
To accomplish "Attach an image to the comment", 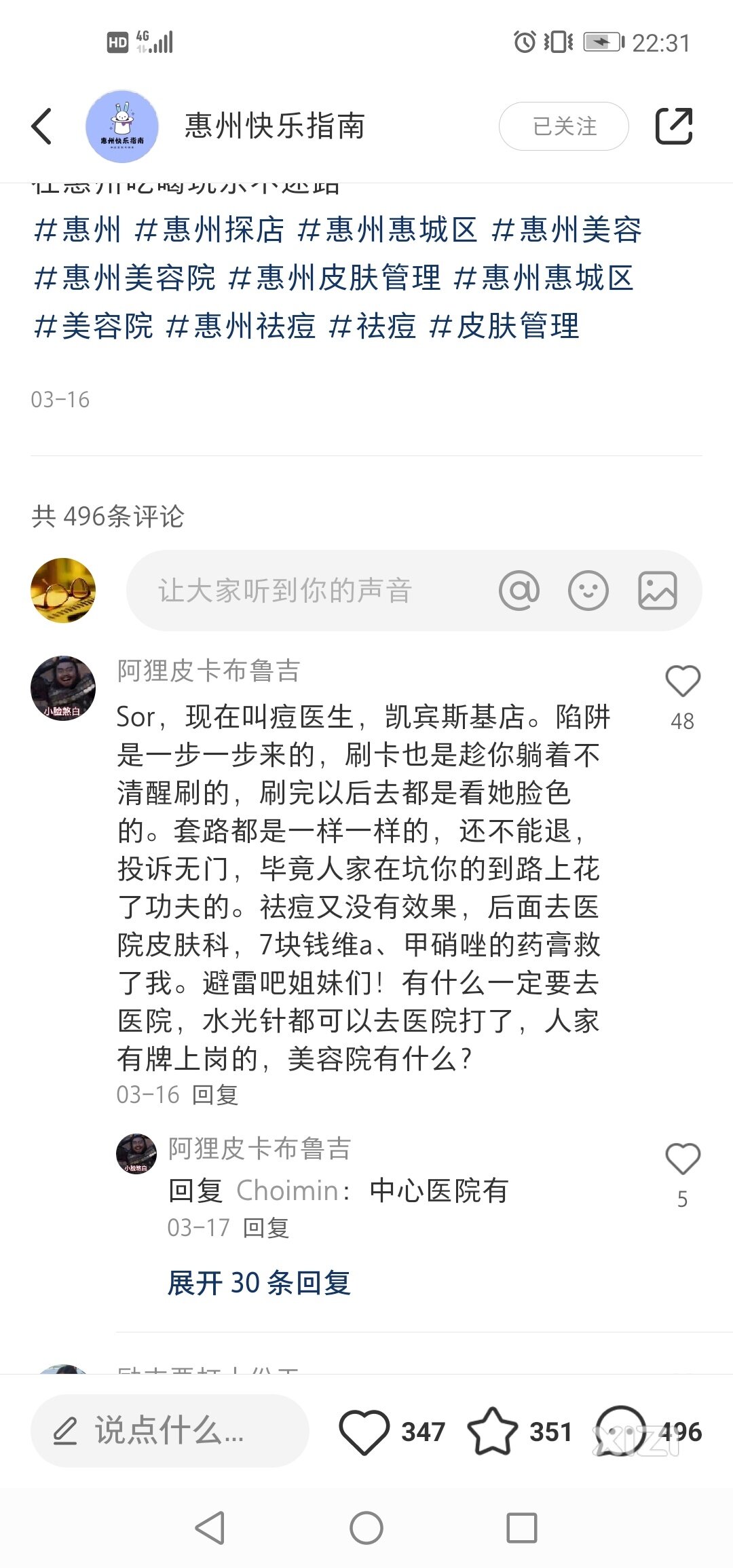I will click(657, 591).
